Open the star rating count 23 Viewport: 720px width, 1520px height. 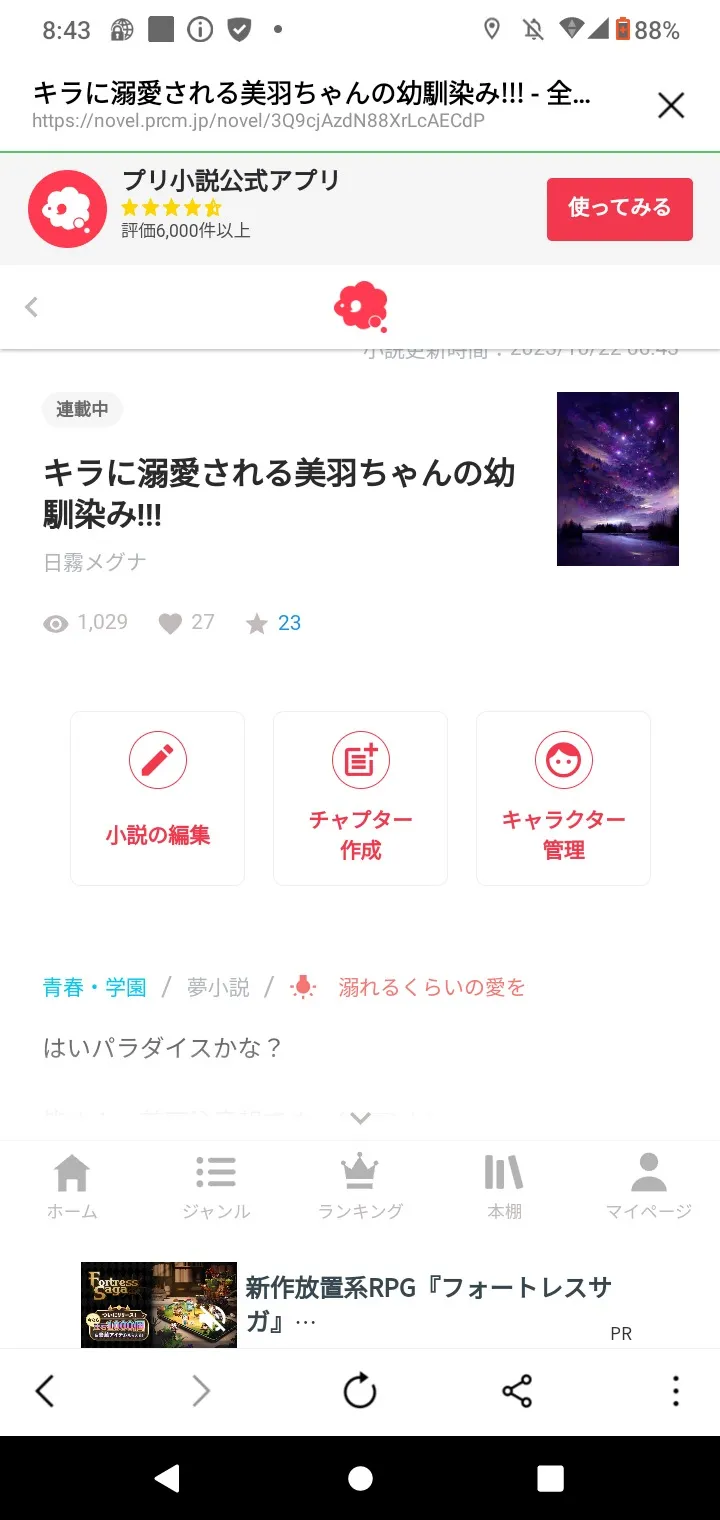click(288, 623)
